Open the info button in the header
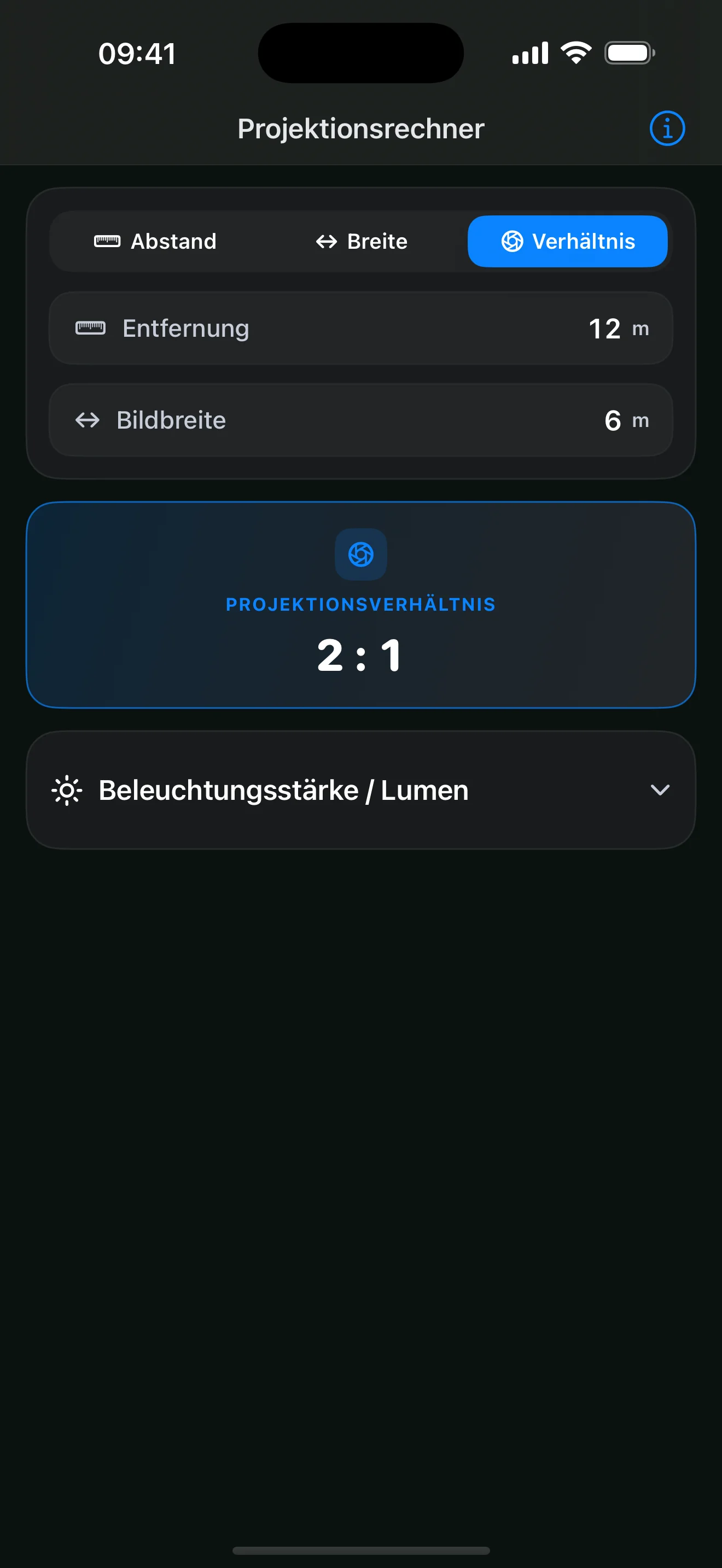The height and width of the screenshot is (1568, 722). (x=667, y=128)
